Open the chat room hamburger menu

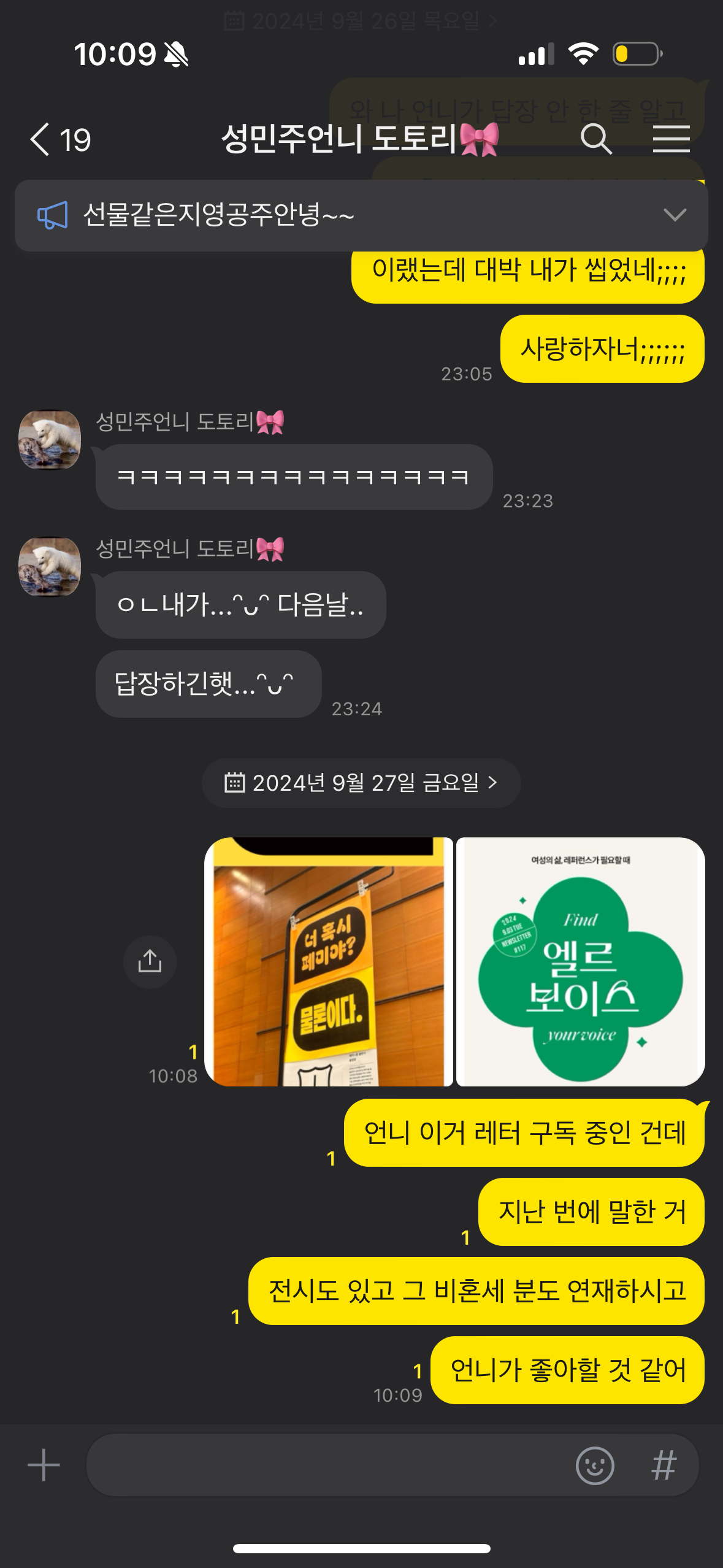[x=671, y=139]
